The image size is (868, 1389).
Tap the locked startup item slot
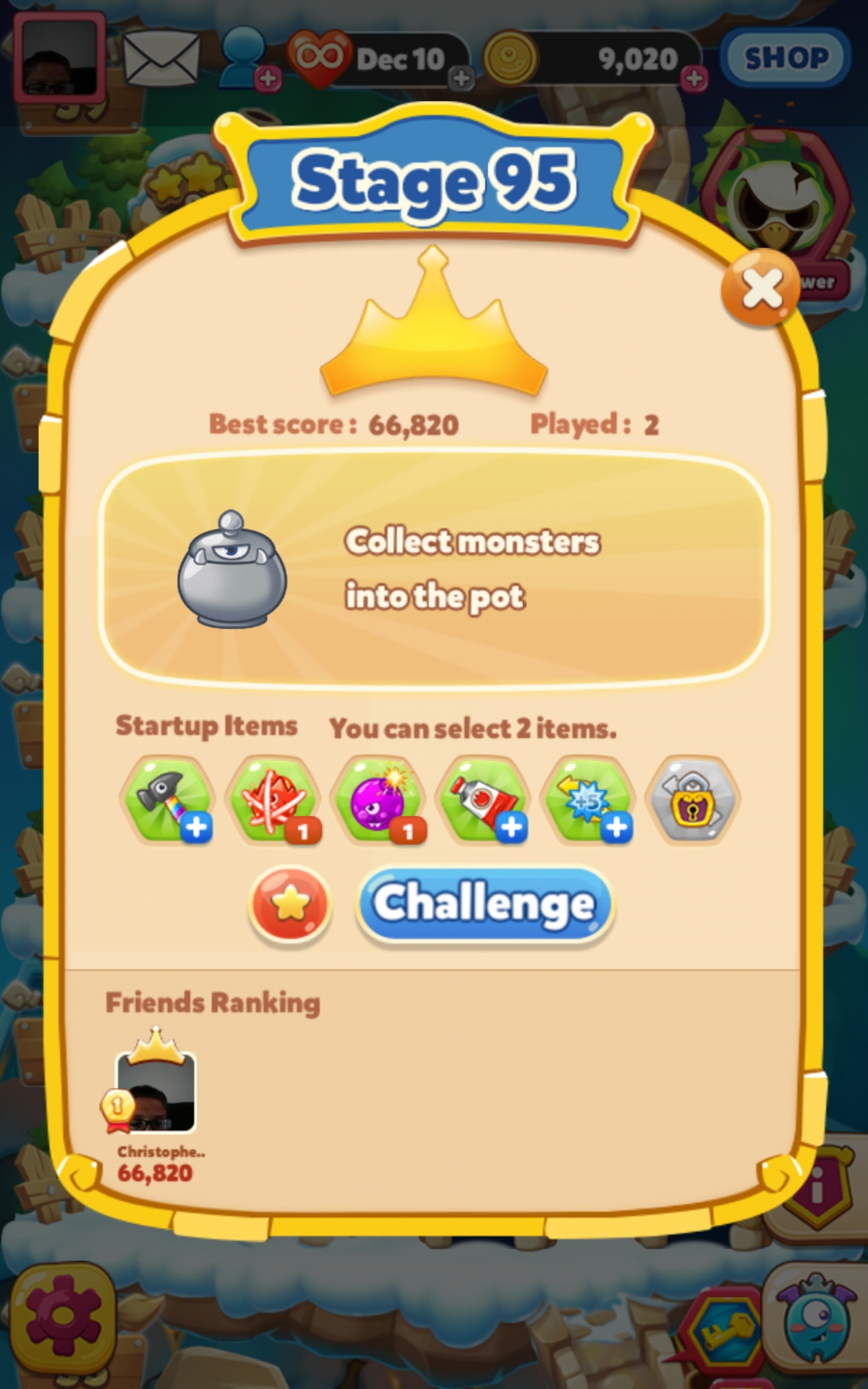coord(692,800)
